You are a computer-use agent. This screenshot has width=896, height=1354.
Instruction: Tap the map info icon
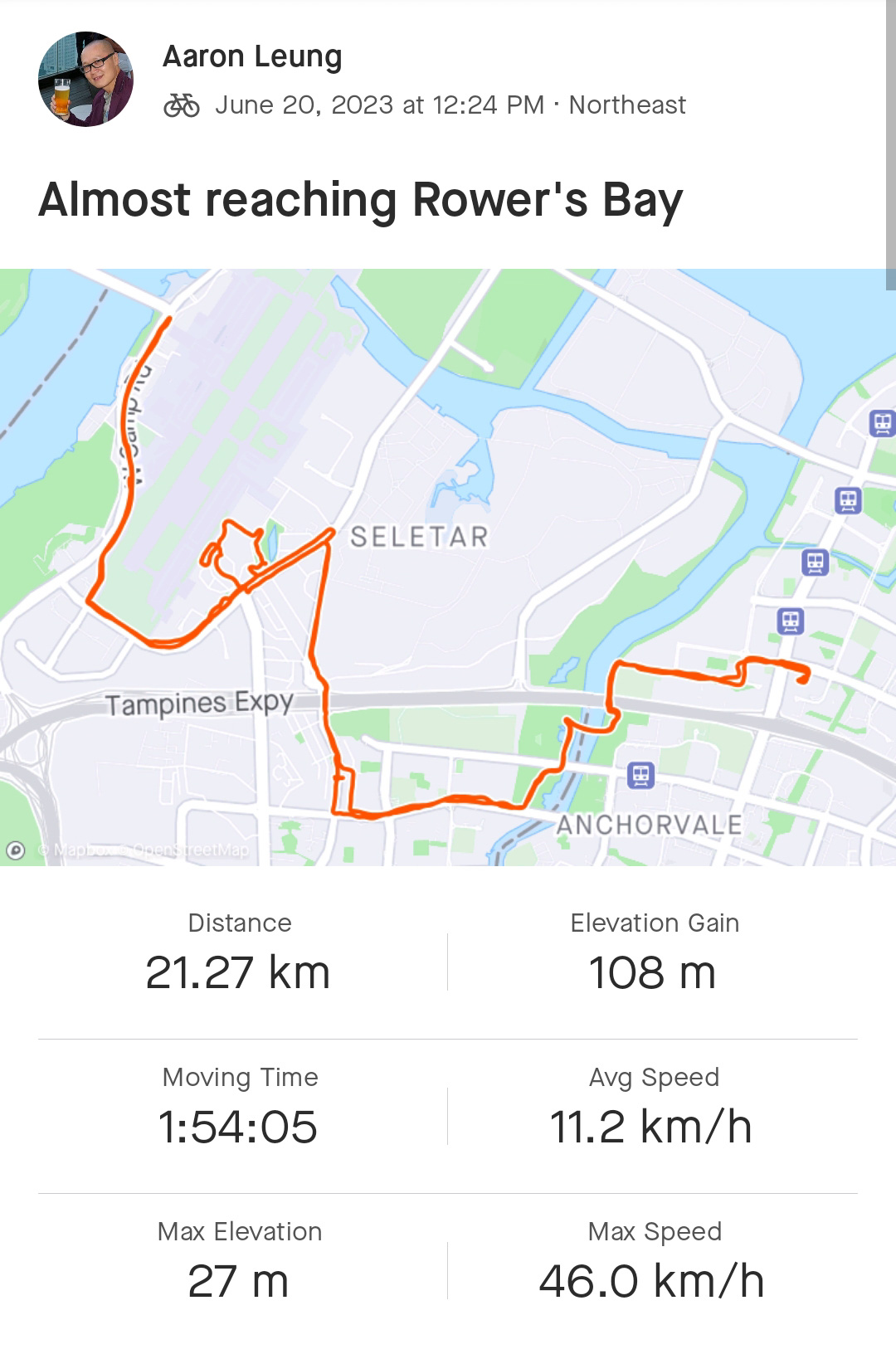(16, 850)
